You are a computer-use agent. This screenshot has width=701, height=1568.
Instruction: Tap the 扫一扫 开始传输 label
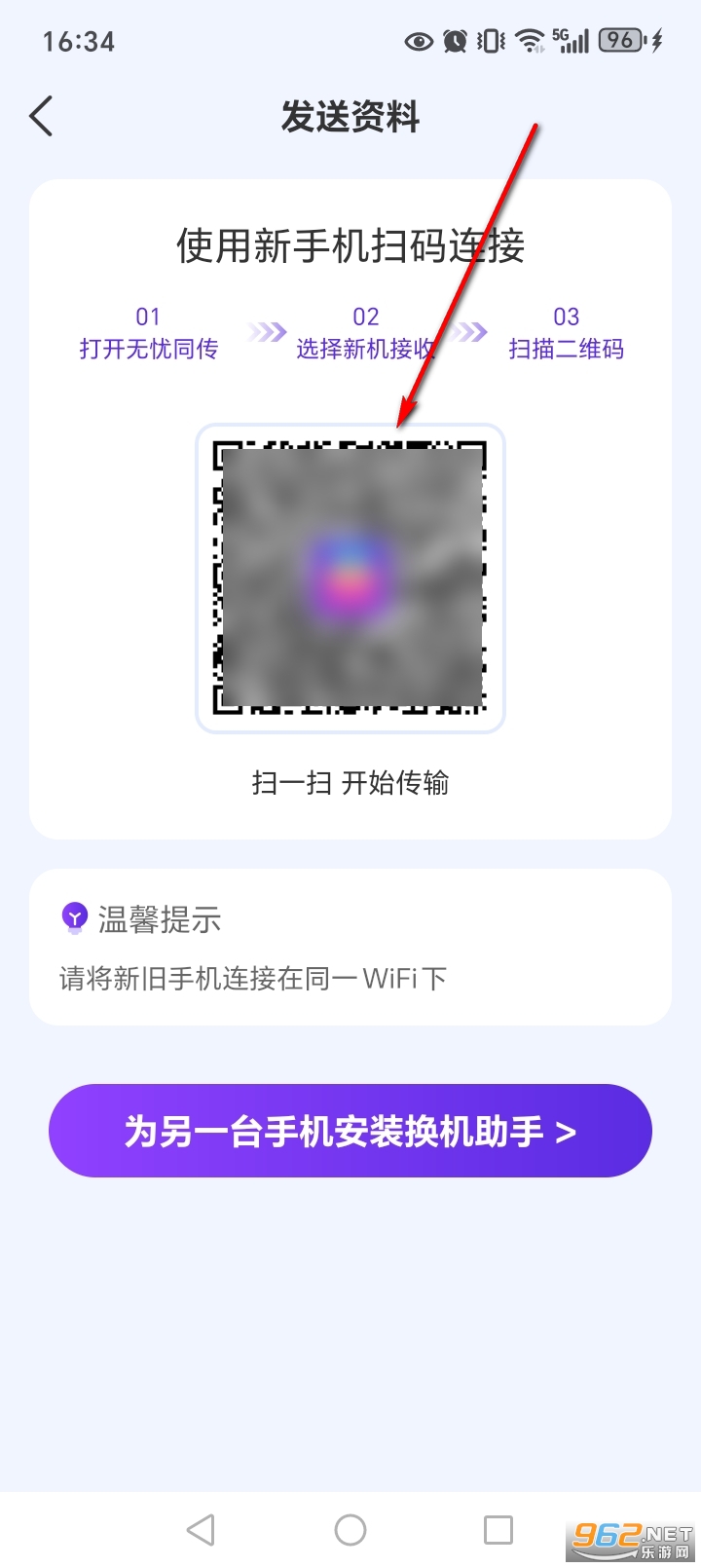[x=350, y=783]
